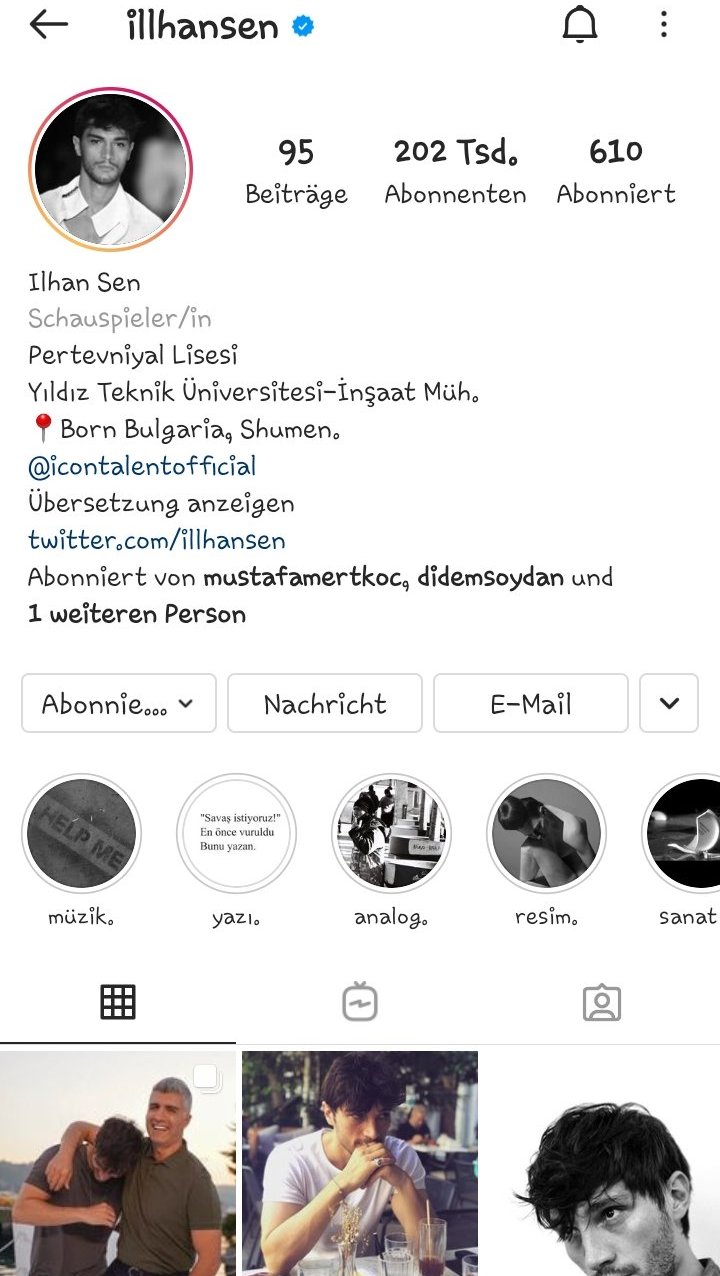
Task: Open the post of two men hugging
Action: coord(118,1163)
